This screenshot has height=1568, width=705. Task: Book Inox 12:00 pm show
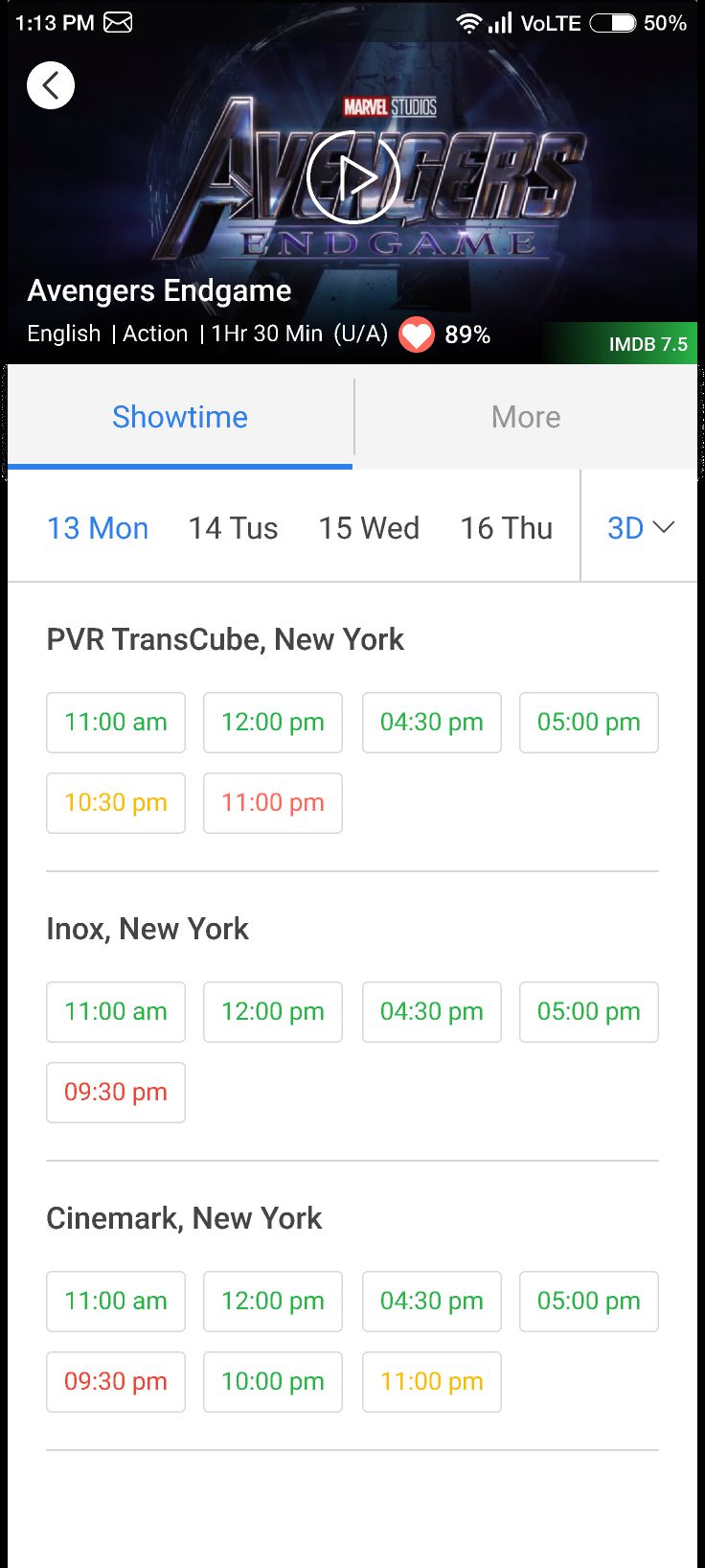(273, 1012)
